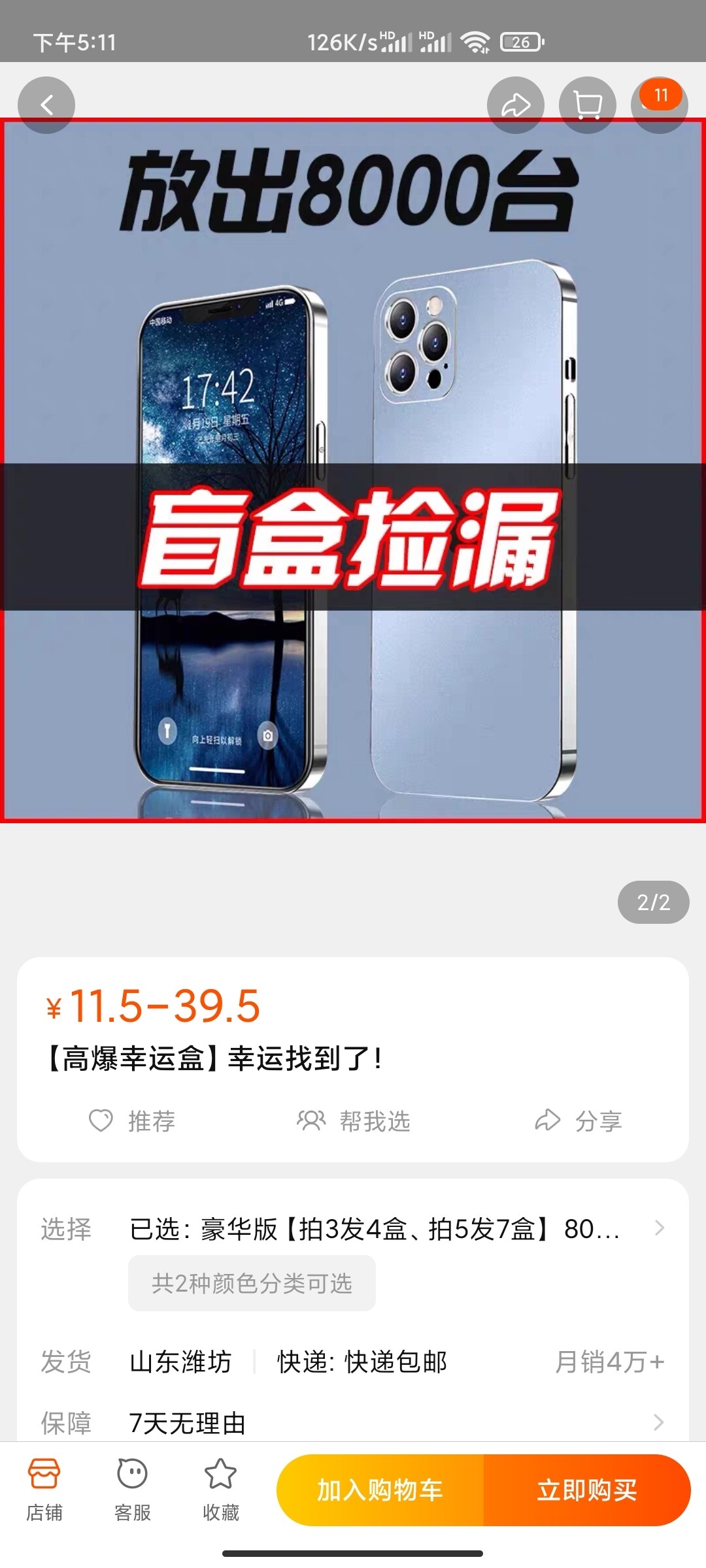This screenshot has height=1568, width=706.
Task: Visit the 店铺 store page
Action: [44, 1490]
